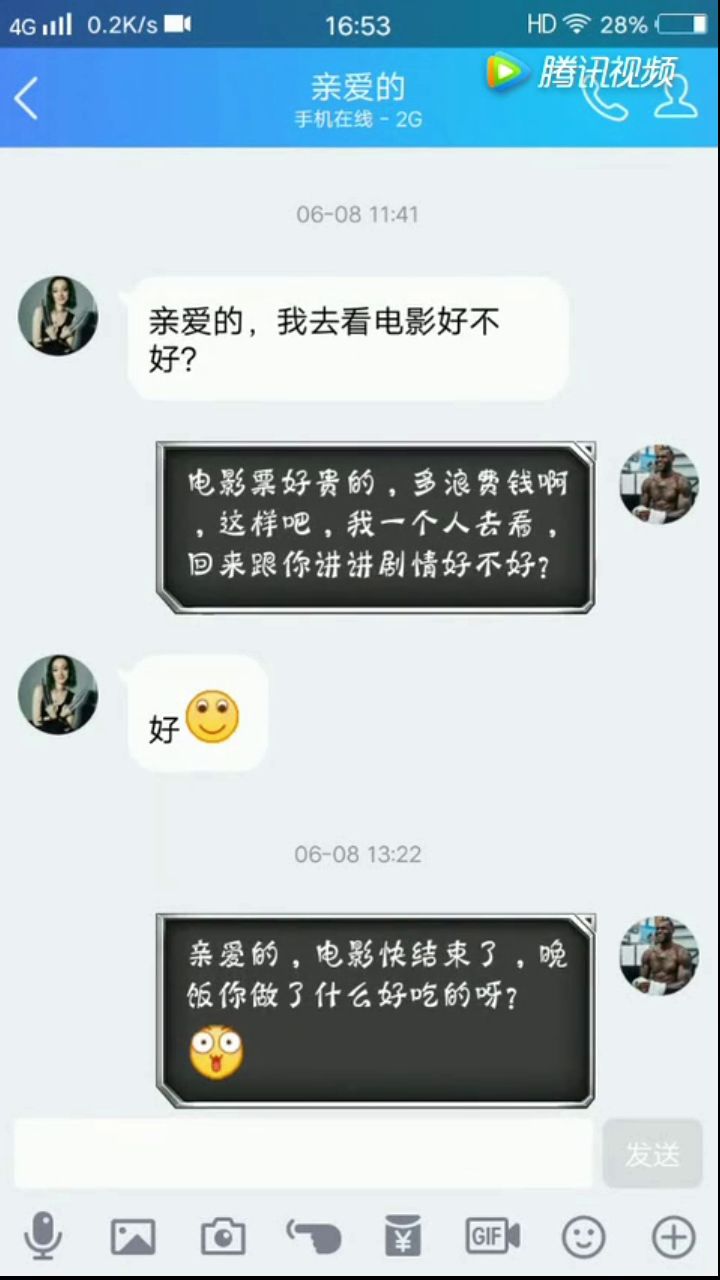720x1280 pixels.
Task: Open the photo gallery picker
Action: click(x=132, y=1238)
